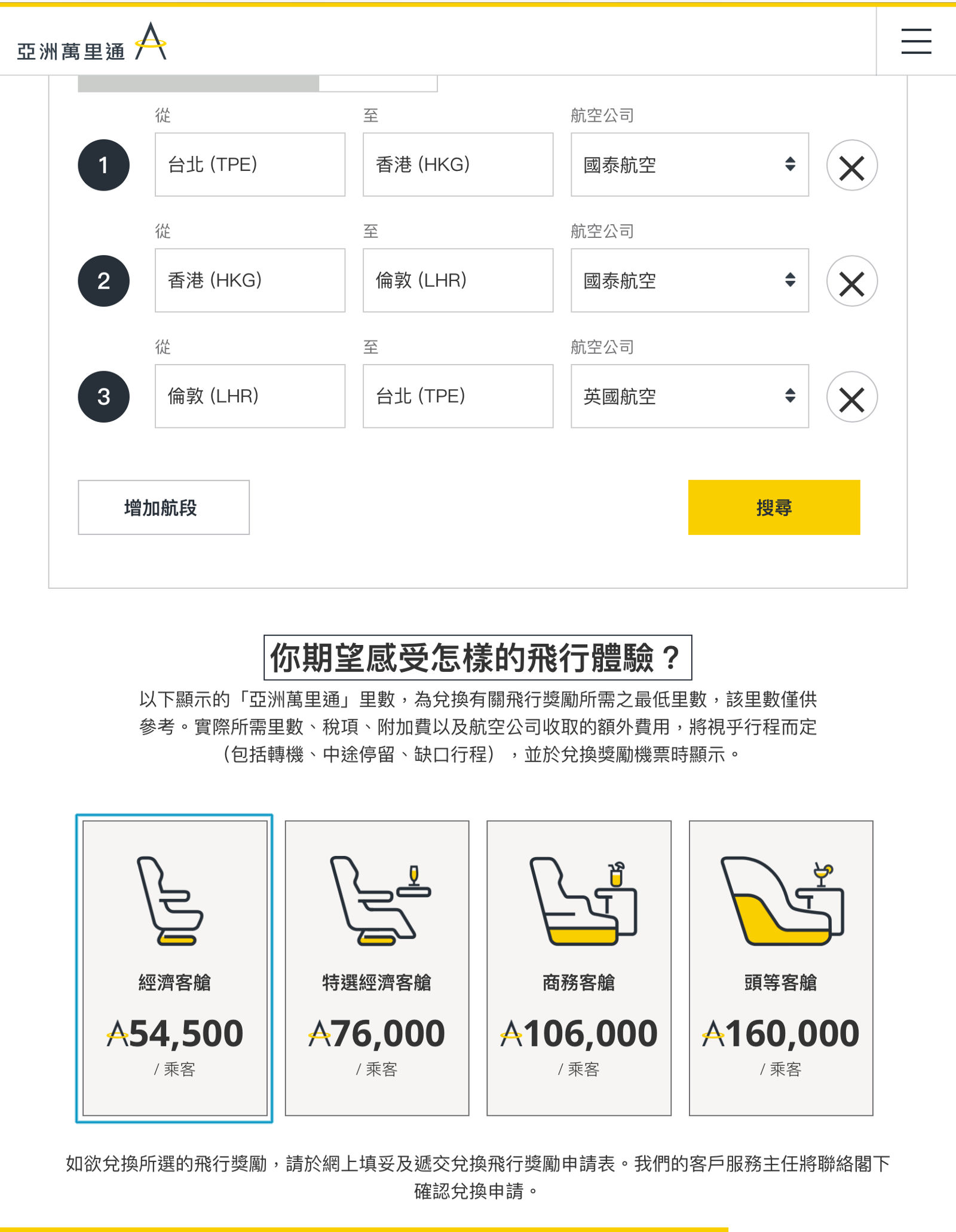Tap the yellow 搜尋 button

pyautogui.click(x=774, y=508)
